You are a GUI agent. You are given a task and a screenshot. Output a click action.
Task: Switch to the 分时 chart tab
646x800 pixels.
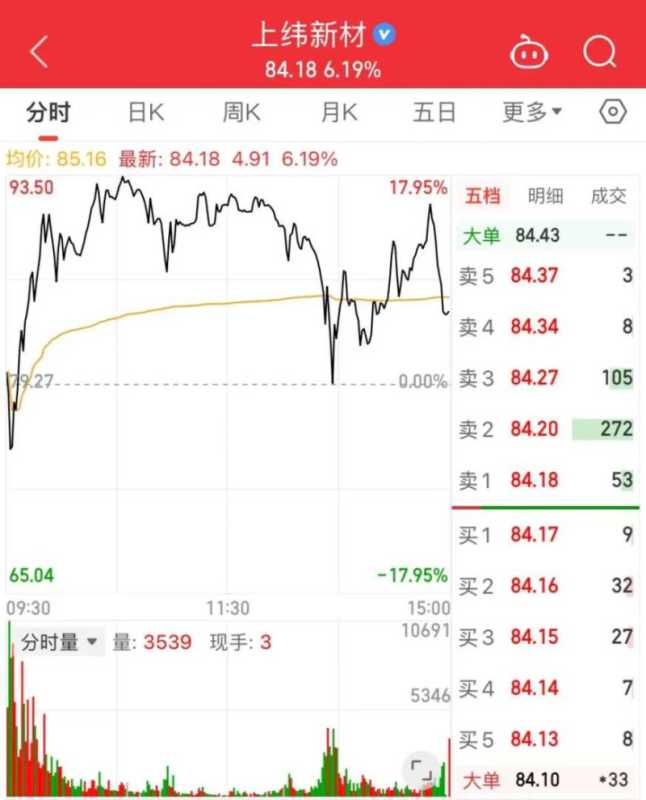(x=48, y=112)
